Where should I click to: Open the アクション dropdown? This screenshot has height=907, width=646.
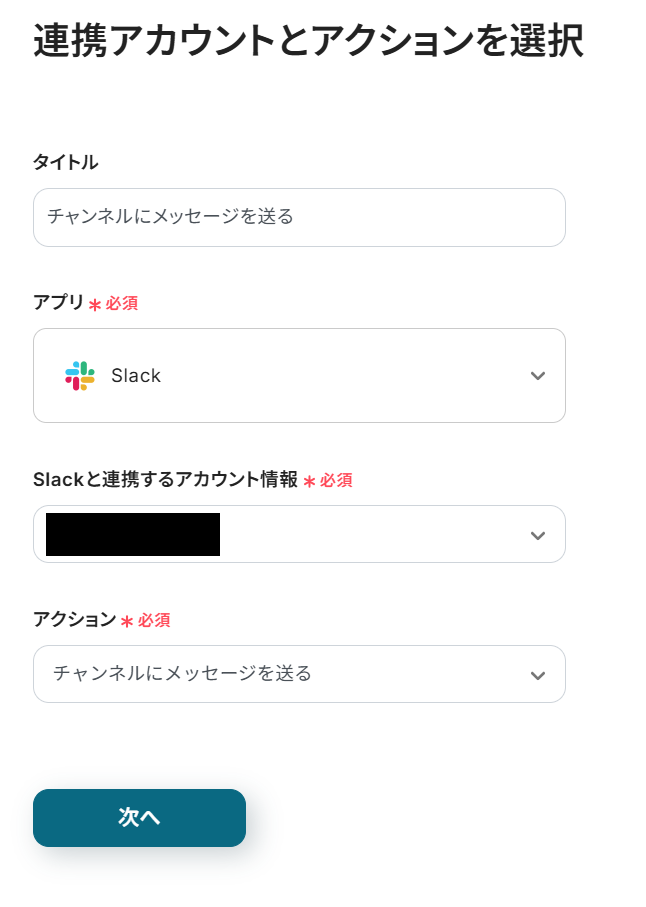tap(298, 674)
